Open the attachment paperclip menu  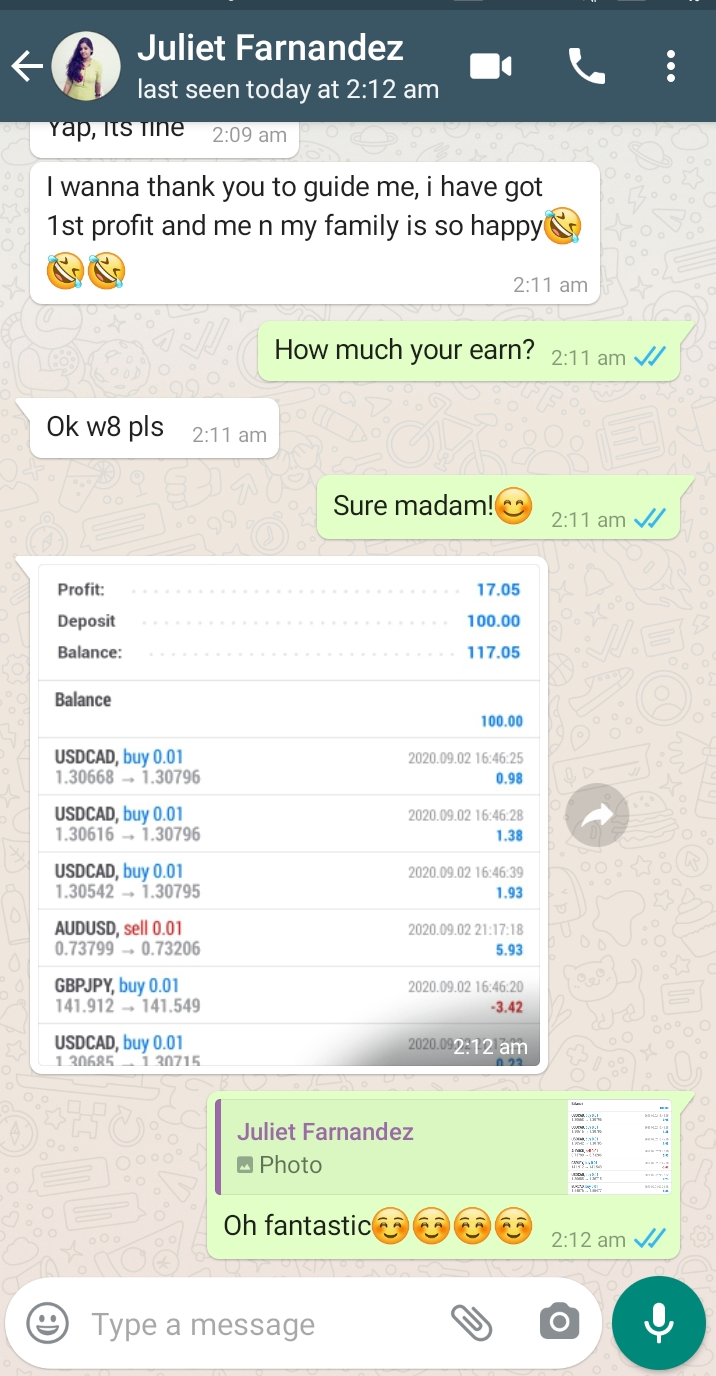[472, 1324]
